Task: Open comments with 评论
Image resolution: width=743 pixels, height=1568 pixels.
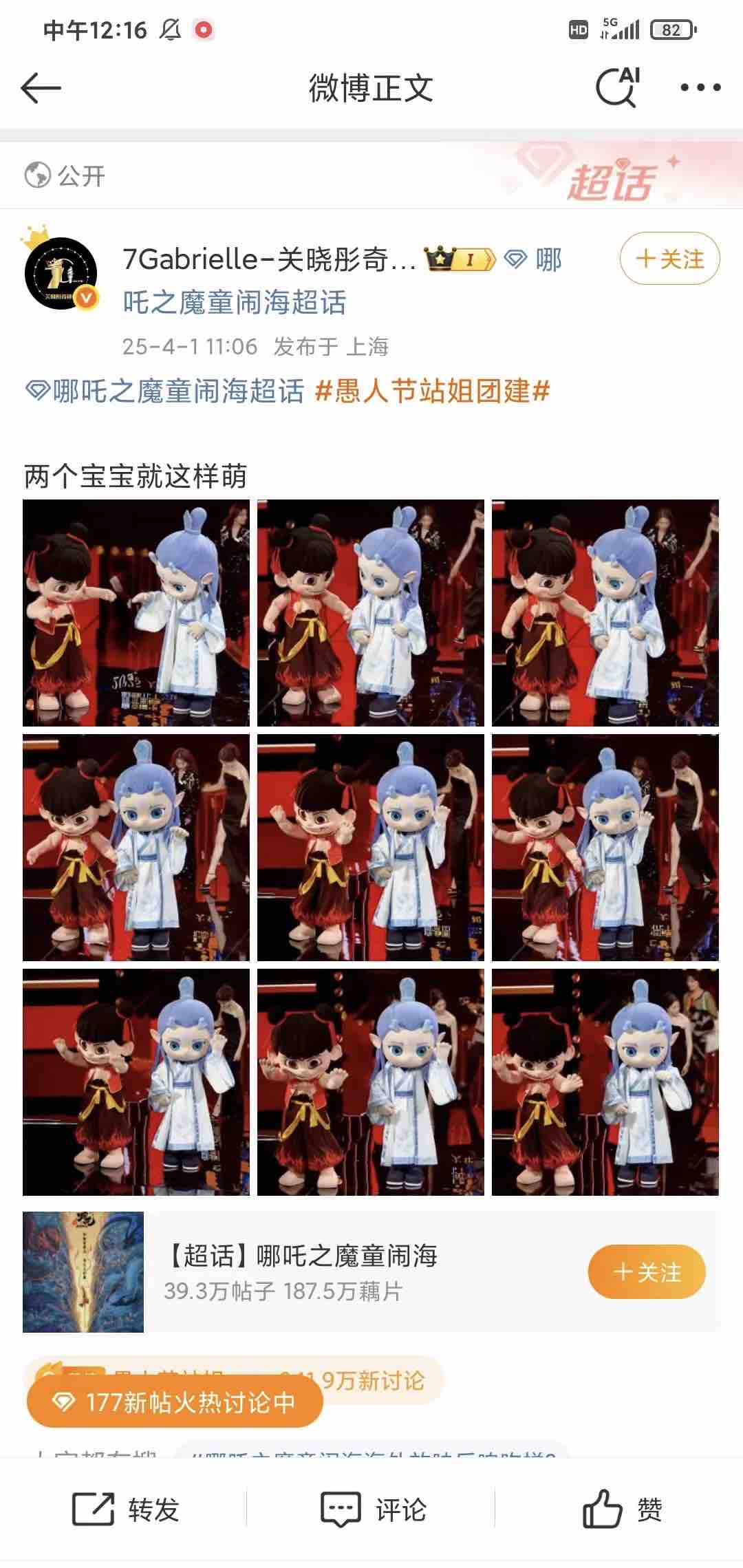Action: pos(374,1510)
